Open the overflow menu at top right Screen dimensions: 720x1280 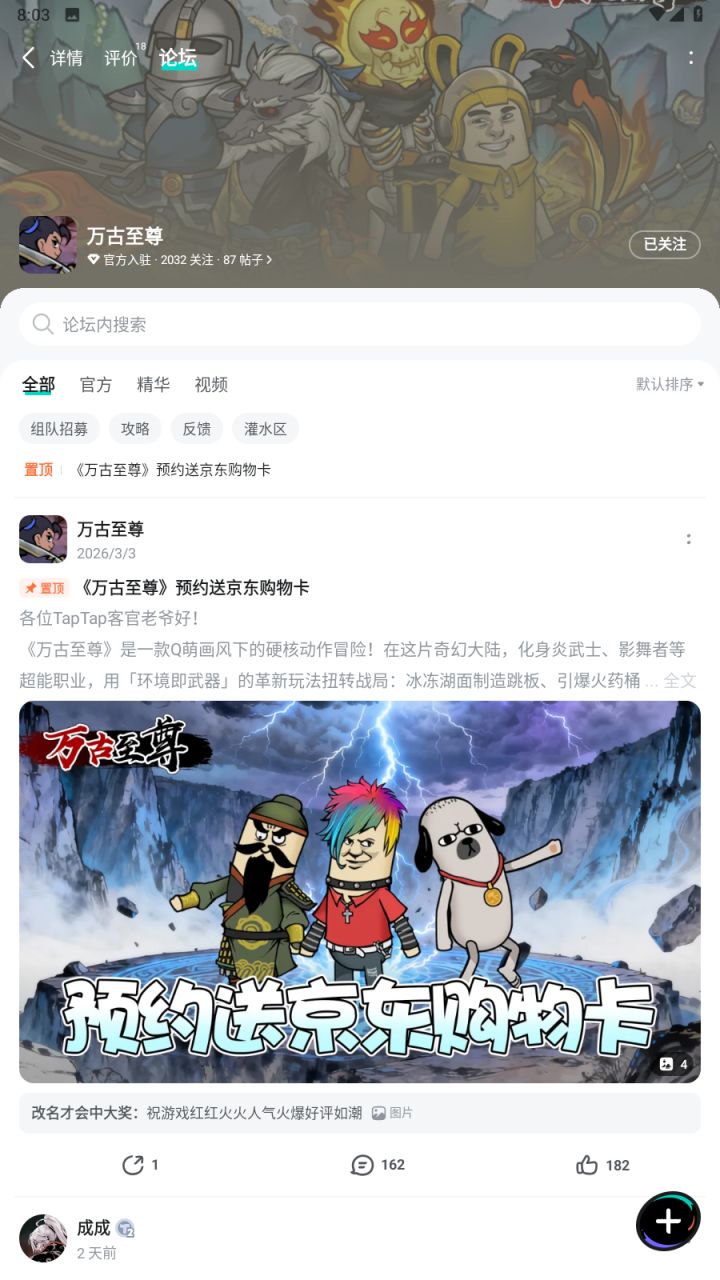point(690,57)
